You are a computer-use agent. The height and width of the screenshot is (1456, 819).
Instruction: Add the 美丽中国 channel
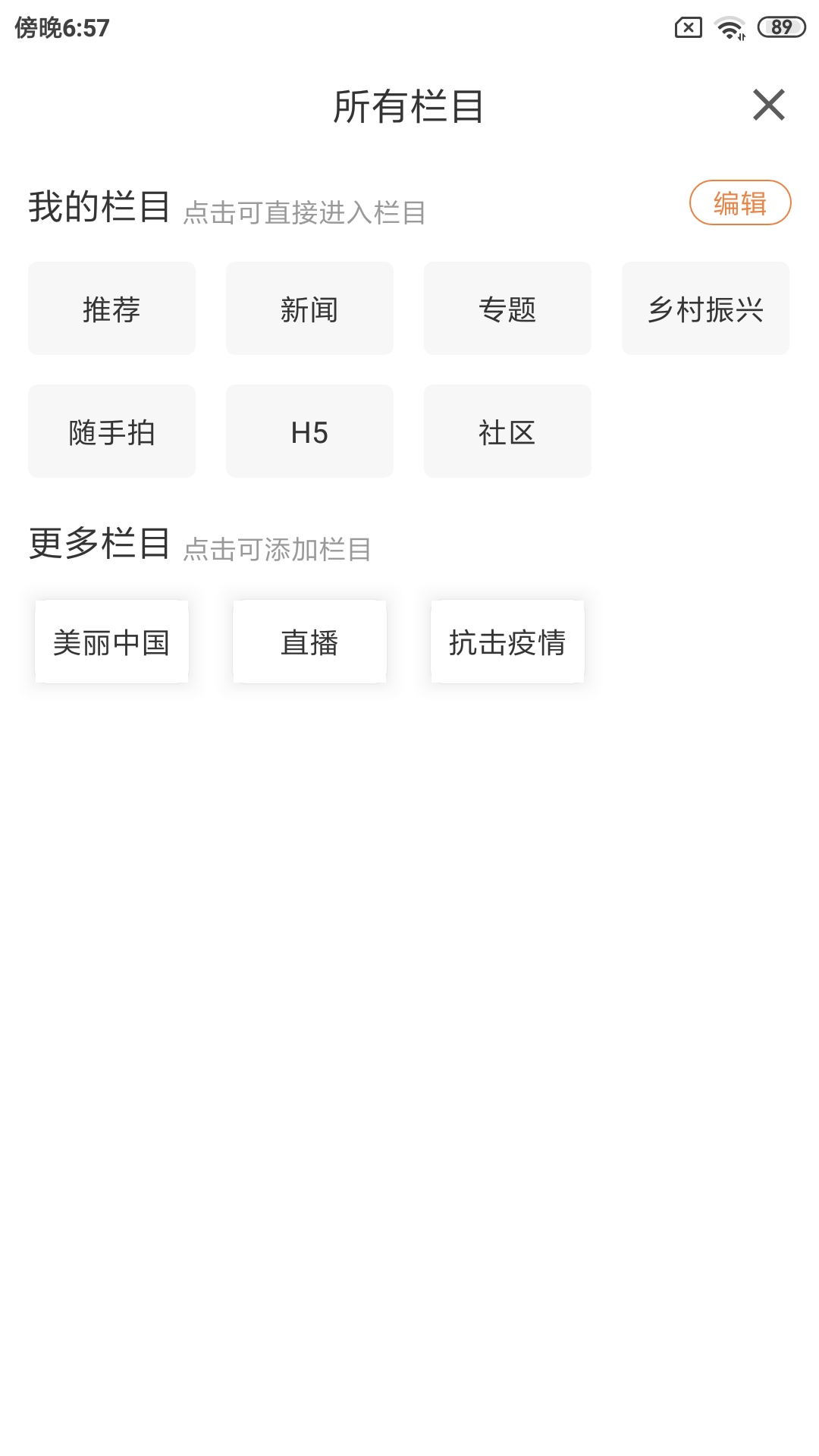coord(111,641)
